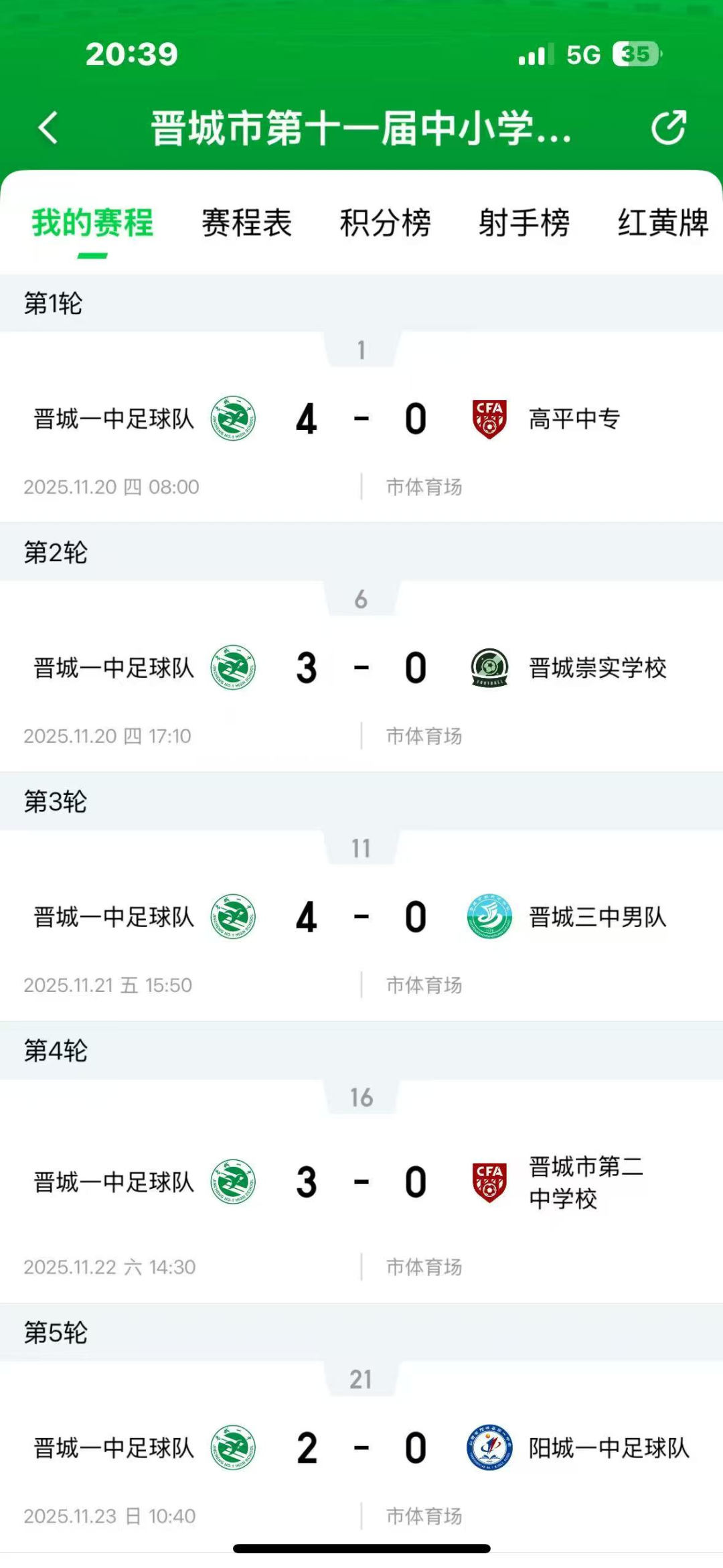Switch to the 赛程表 tab
This screenshot has width=723, height=1568.
click(246, 223)
